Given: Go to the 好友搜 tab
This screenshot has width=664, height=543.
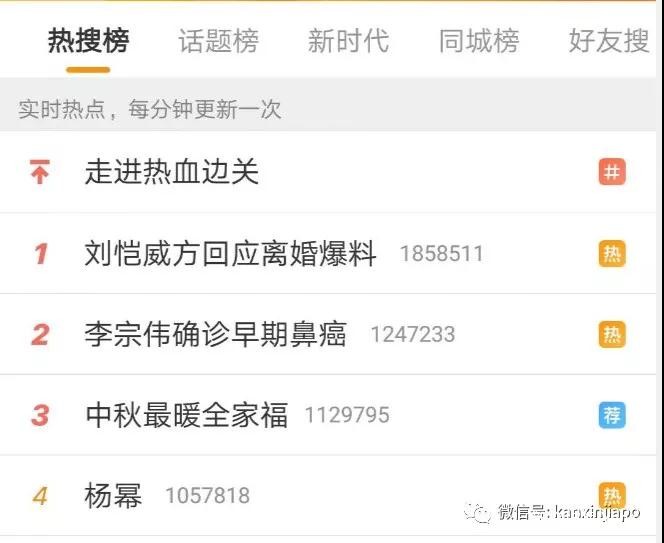Looking at the screenshot, I should (608, 41).
